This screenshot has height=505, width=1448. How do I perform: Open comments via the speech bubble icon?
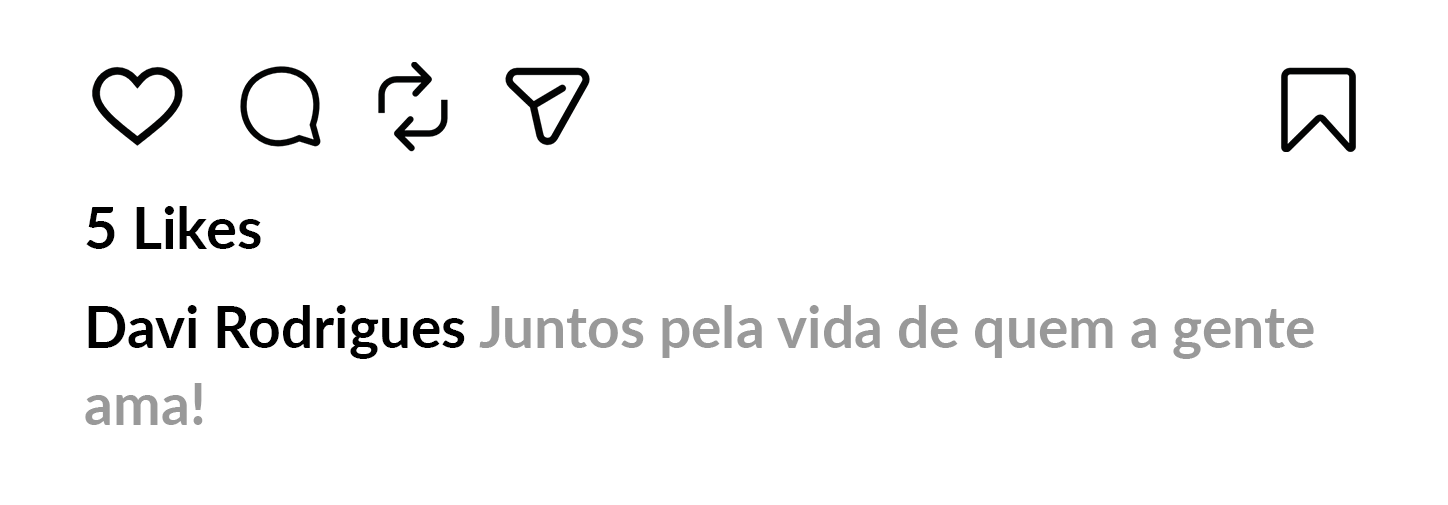(x=281, y=106)
